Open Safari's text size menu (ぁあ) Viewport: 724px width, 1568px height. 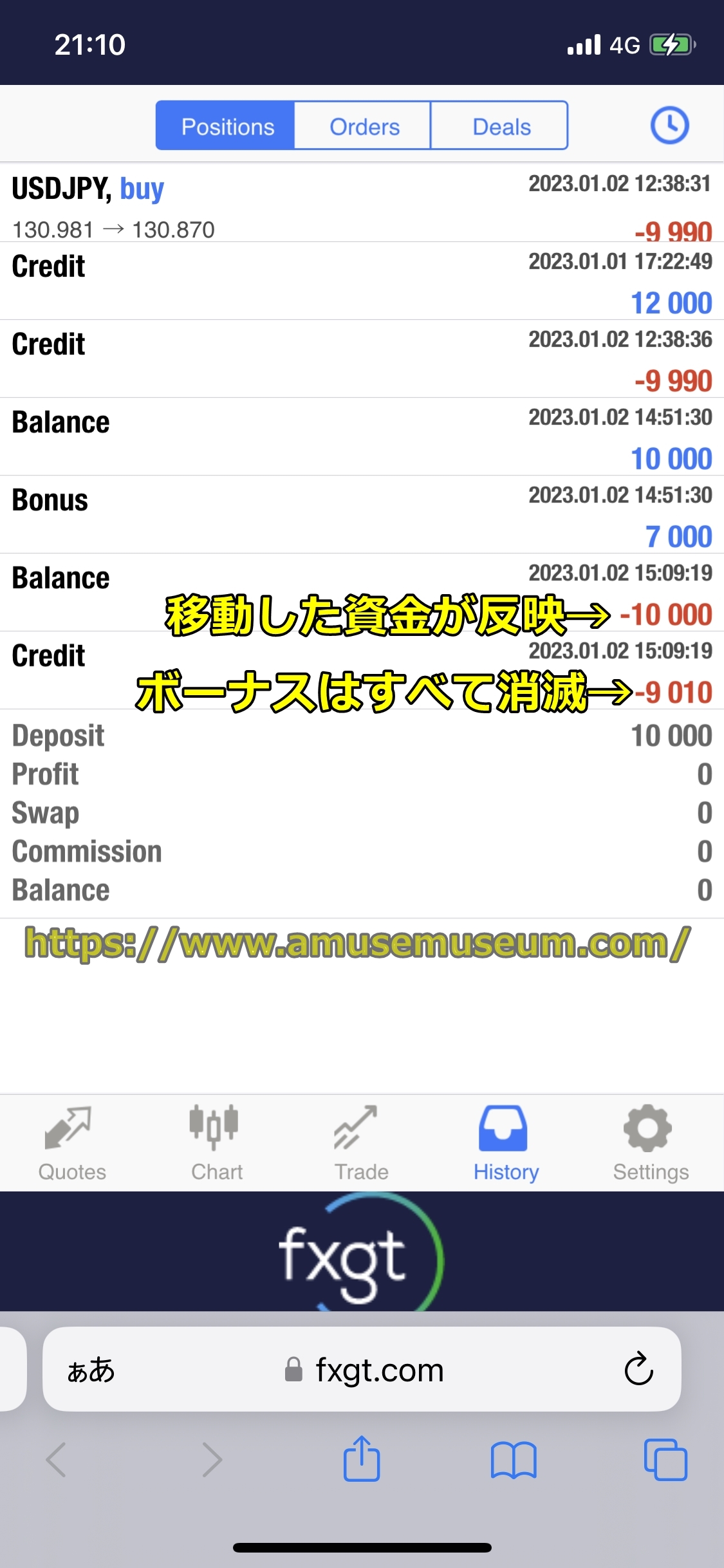pos(91,1370)
